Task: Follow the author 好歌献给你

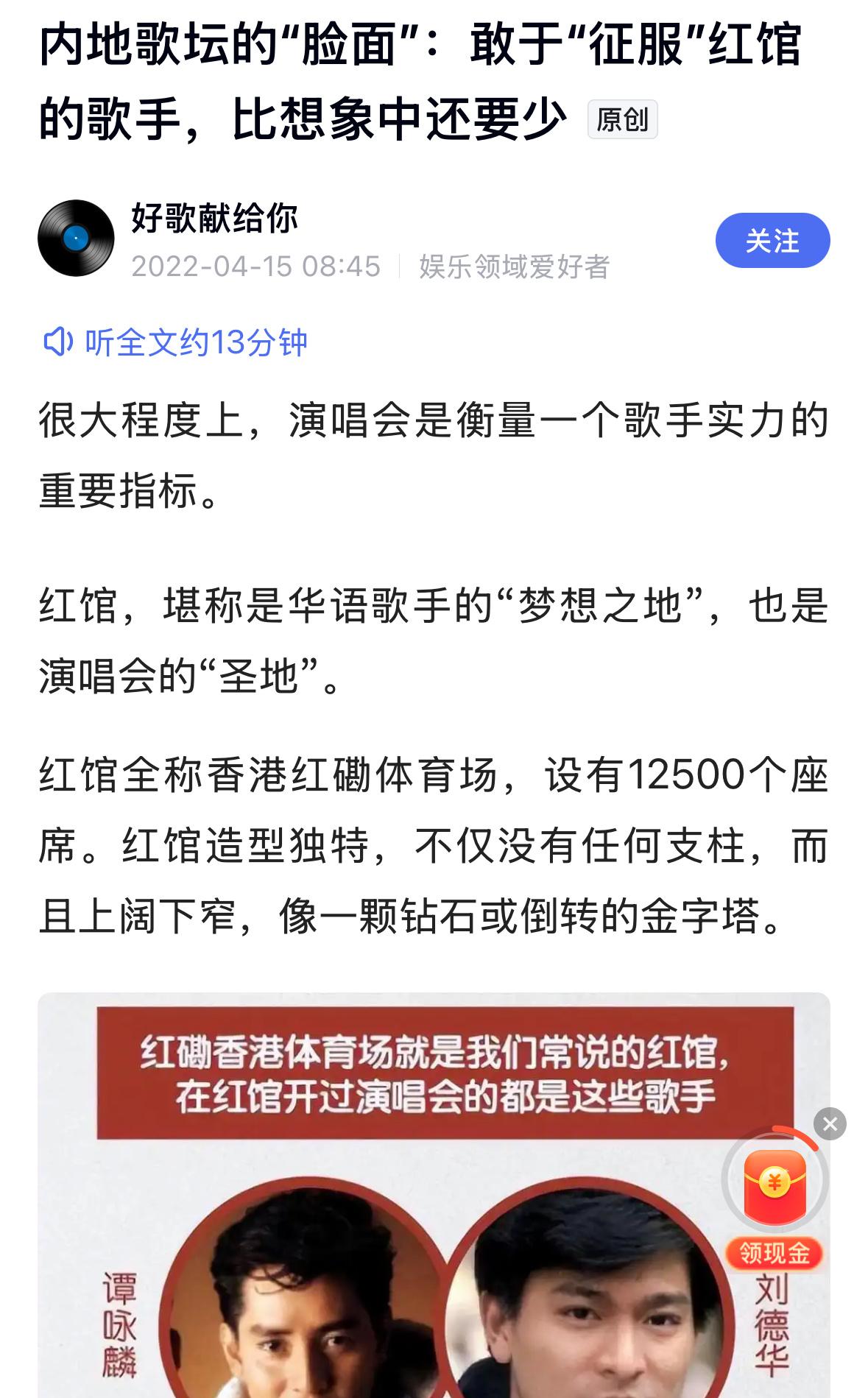Action: [x=772, y=241]
